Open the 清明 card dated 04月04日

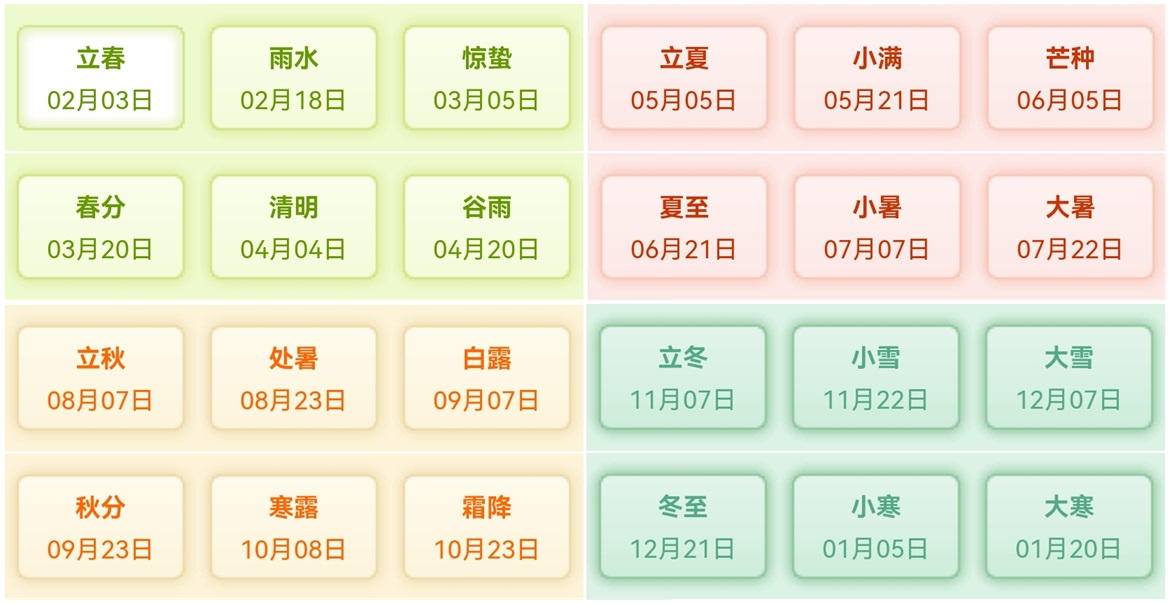tap(293, 227)
